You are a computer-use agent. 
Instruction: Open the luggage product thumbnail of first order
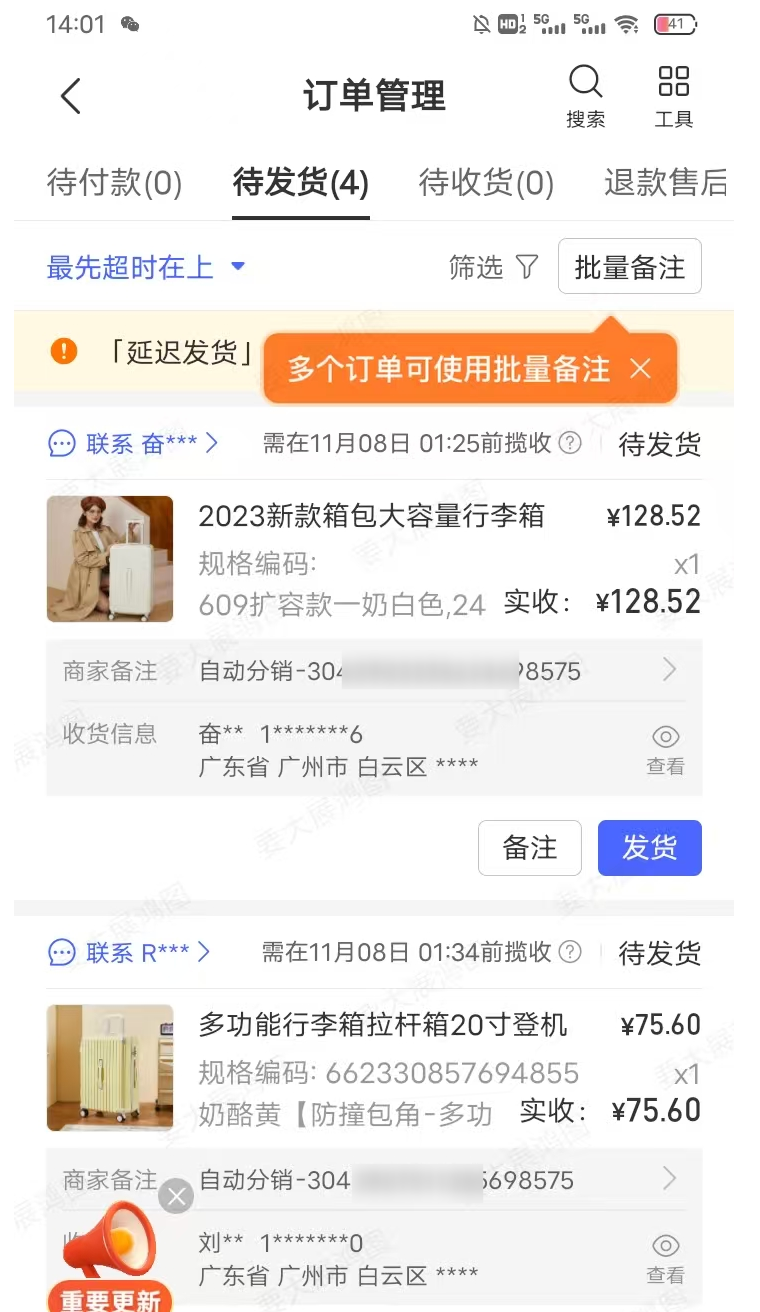click(x=110, y=558)
